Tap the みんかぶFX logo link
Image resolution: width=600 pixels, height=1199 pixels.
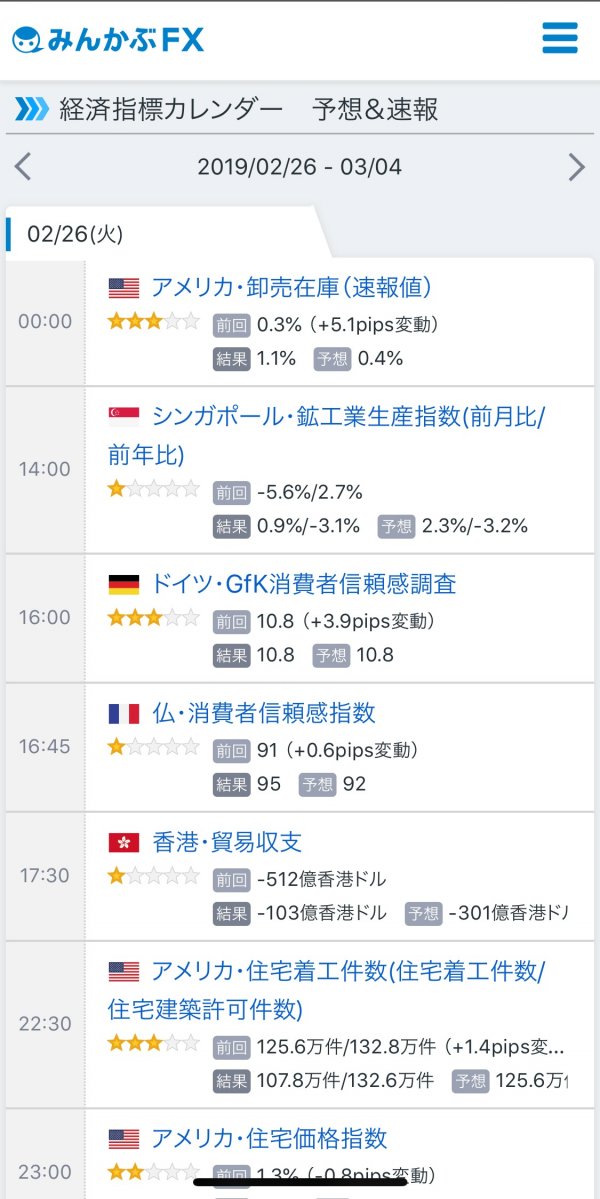[108, 39]
